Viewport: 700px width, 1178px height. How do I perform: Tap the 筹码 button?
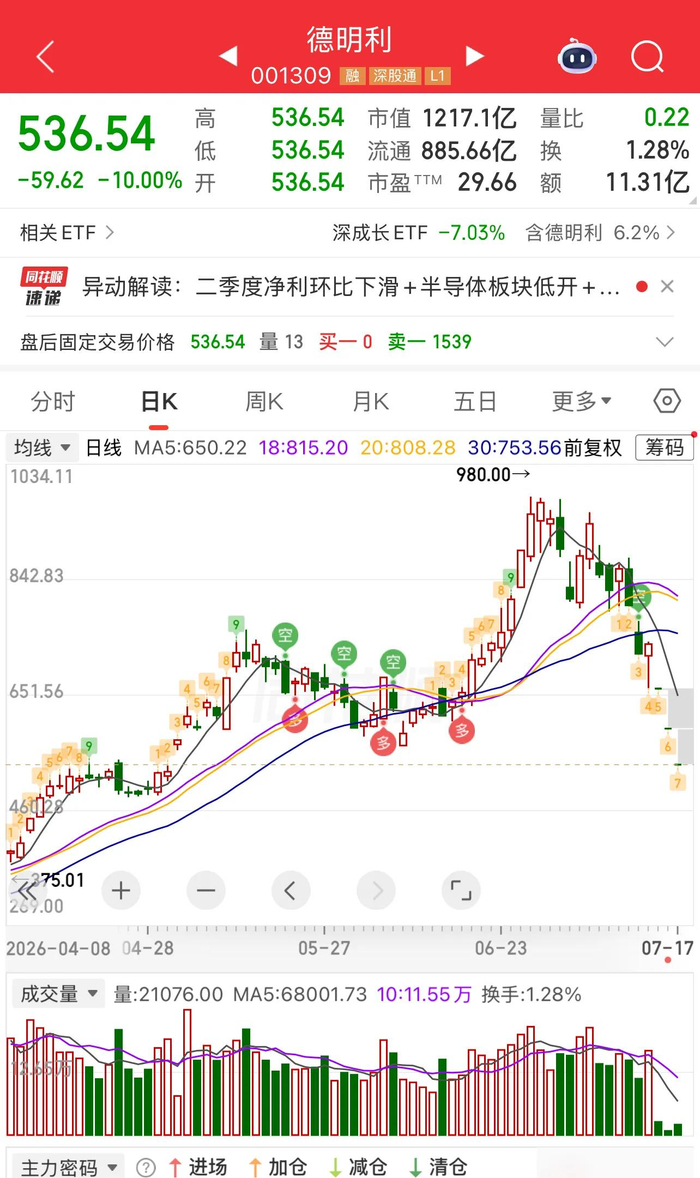[664, 448]
